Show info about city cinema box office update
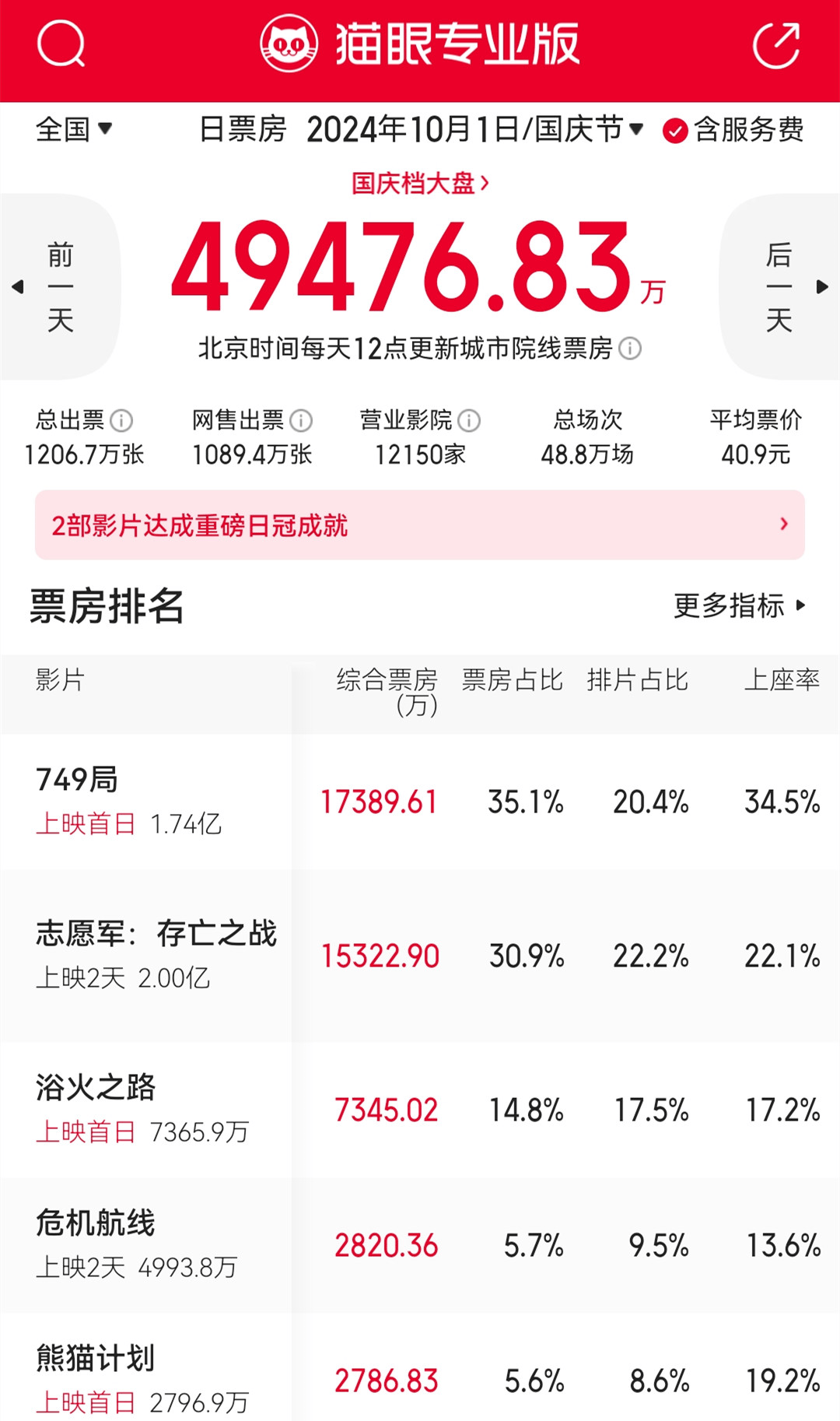This screenshot has width=840, height=1421. 630,349
